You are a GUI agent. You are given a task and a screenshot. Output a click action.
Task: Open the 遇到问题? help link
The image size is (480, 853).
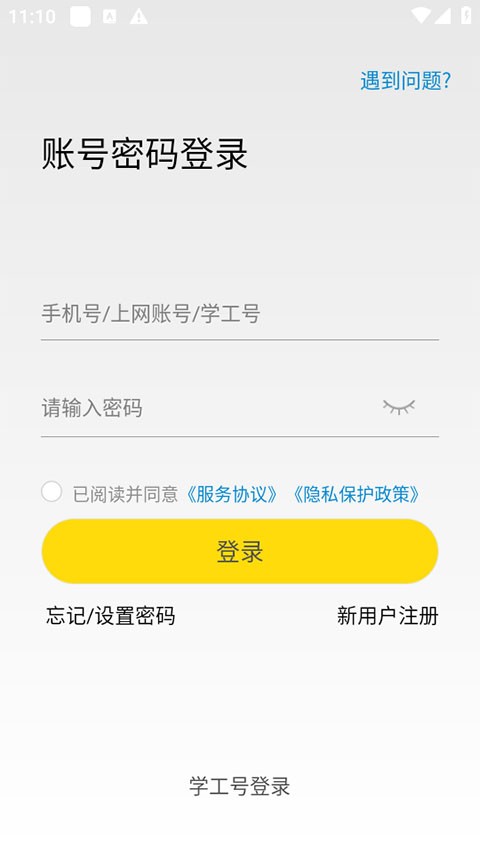pyautogui.click(x=405, y=81)
